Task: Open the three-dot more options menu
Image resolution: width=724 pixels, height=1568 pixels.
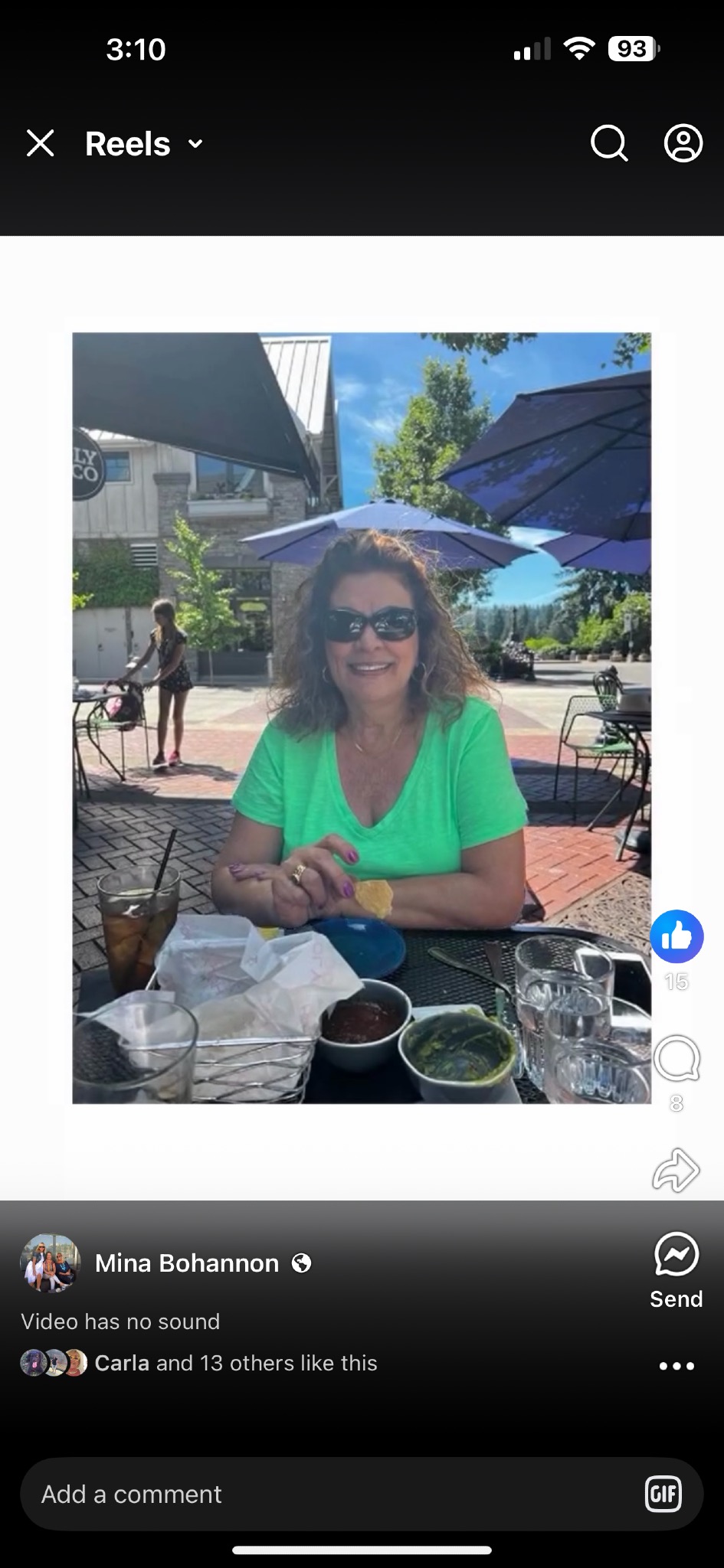Action: pyautogui.click(x=676, y=1365)
